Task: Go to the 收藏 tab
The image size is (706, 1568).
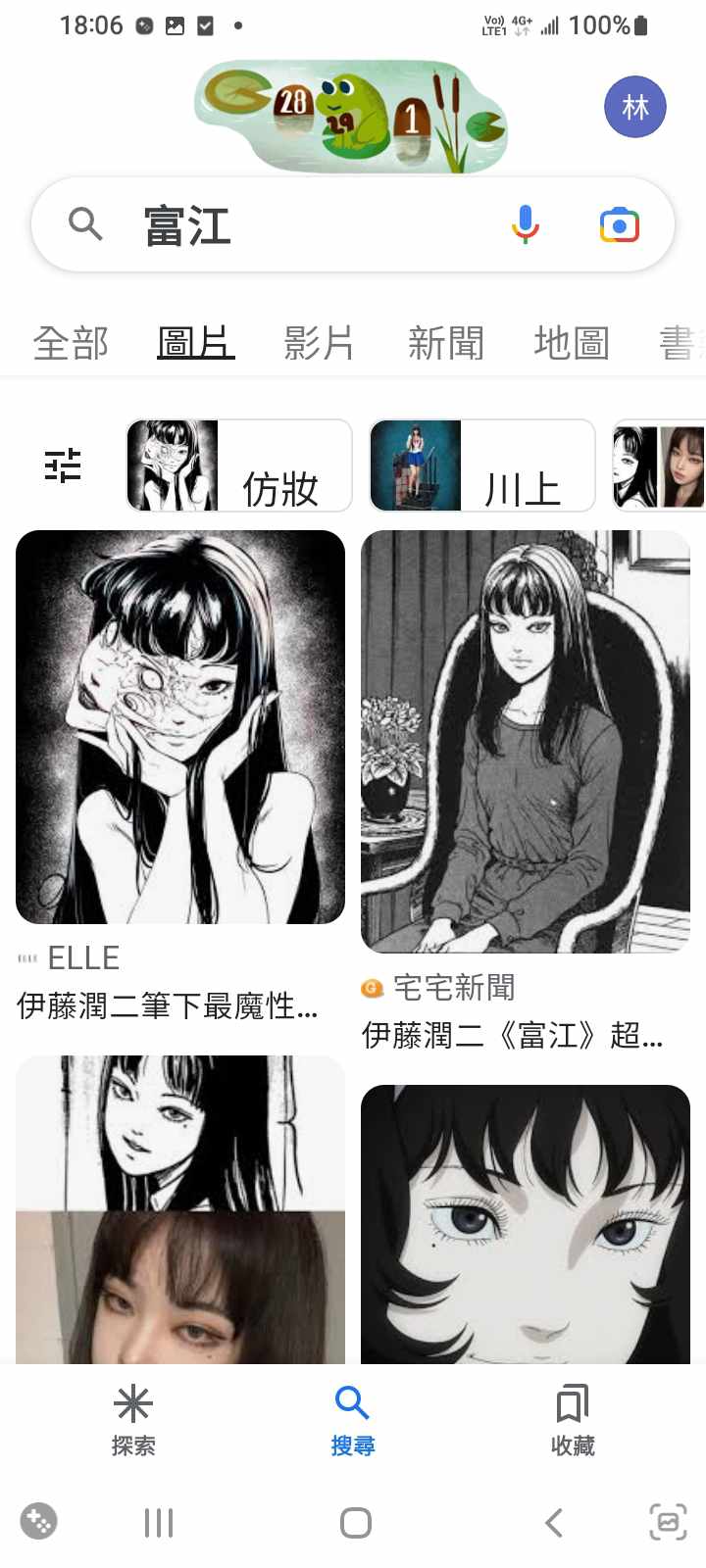Action: [573, 1419]
